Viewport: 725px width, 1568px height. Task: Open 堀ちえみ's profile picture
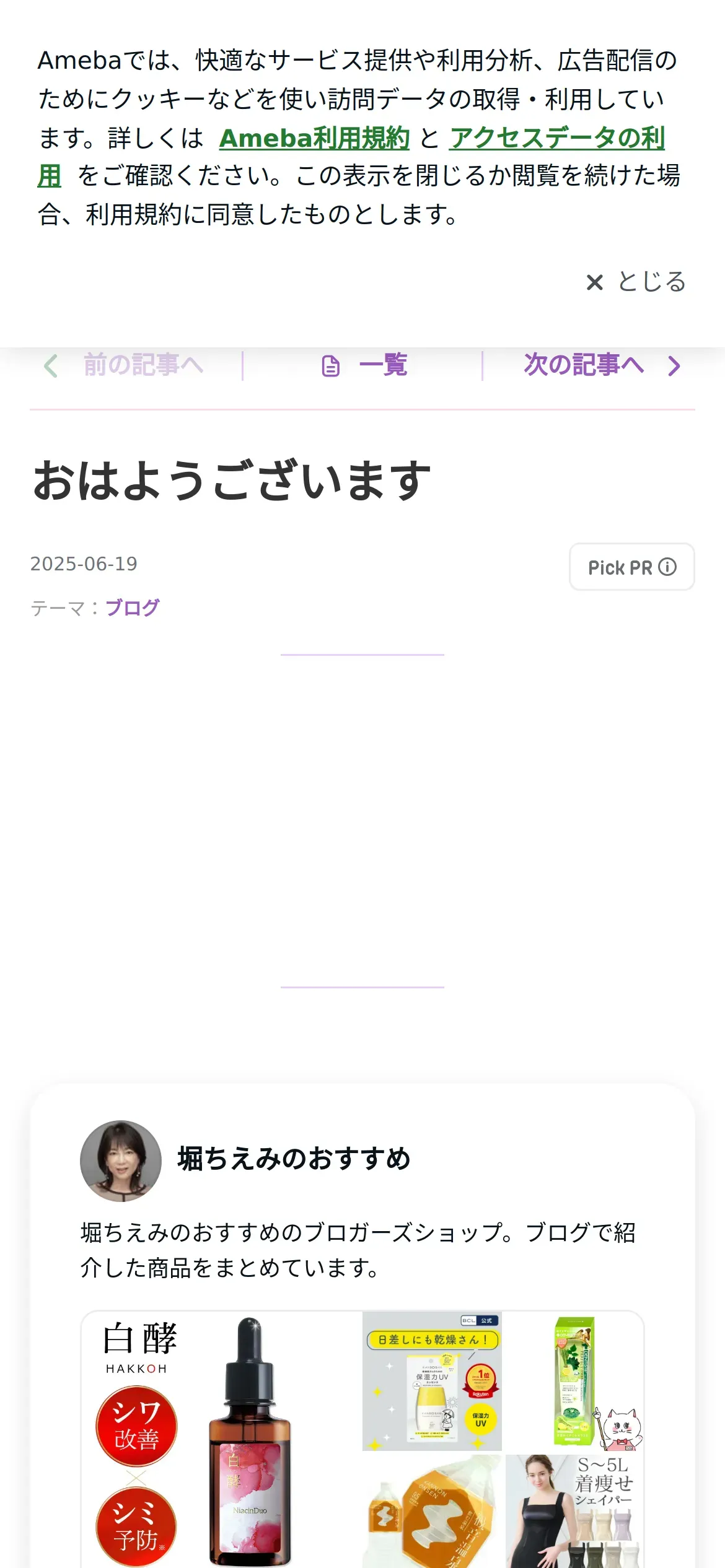pos(121,1161)
